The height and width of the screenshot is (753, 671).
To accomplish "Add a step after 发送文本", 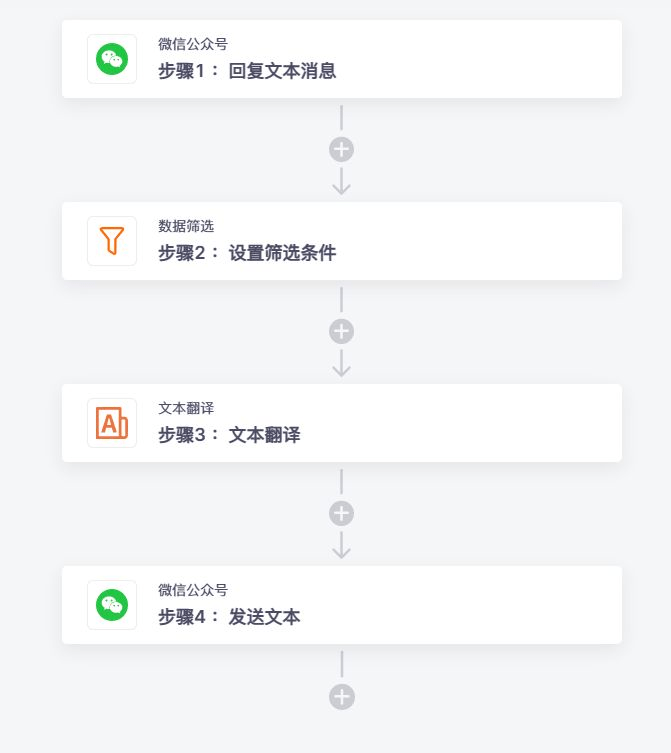I will (x=342, y=697).
